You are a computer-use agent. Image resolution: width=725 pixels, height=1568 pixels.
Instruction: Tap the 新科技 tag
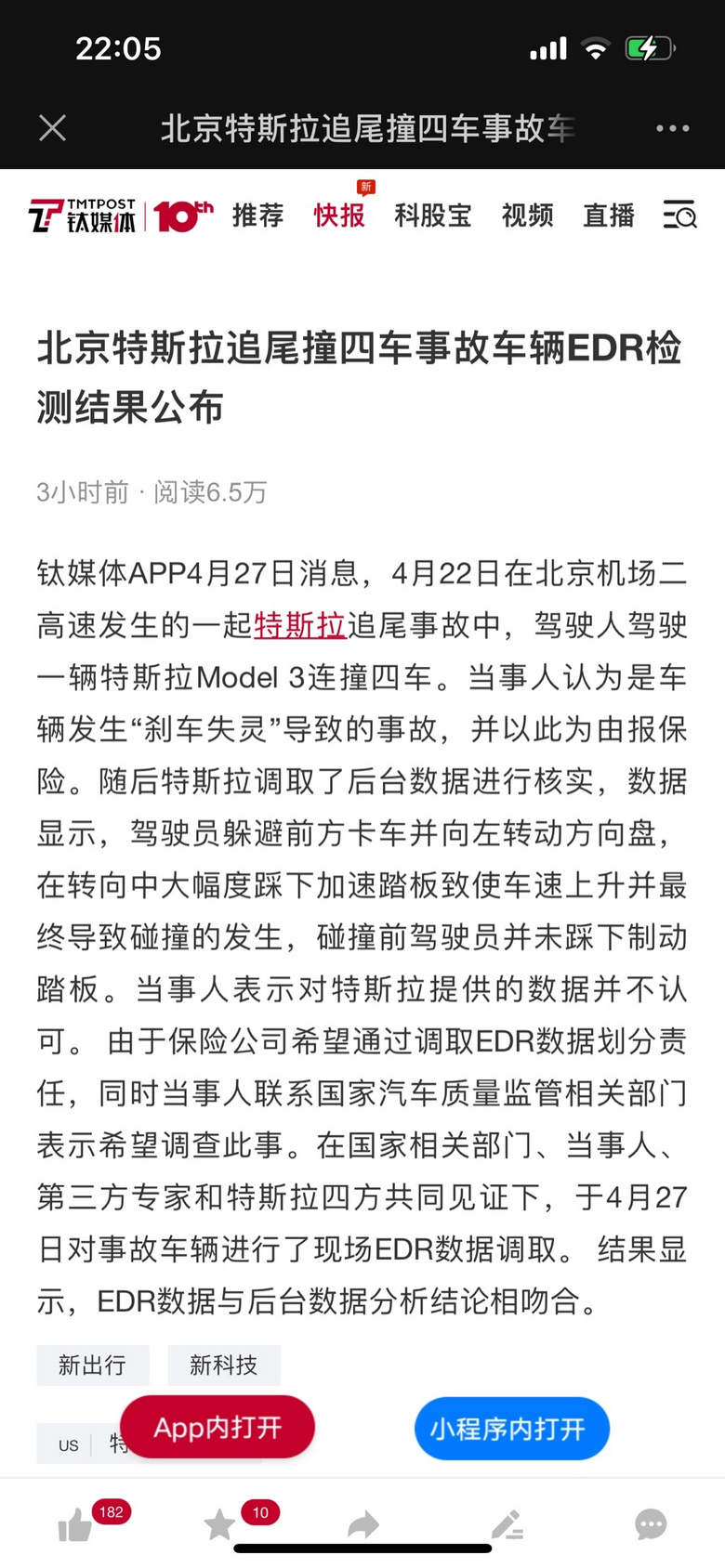click(223, 1365)
